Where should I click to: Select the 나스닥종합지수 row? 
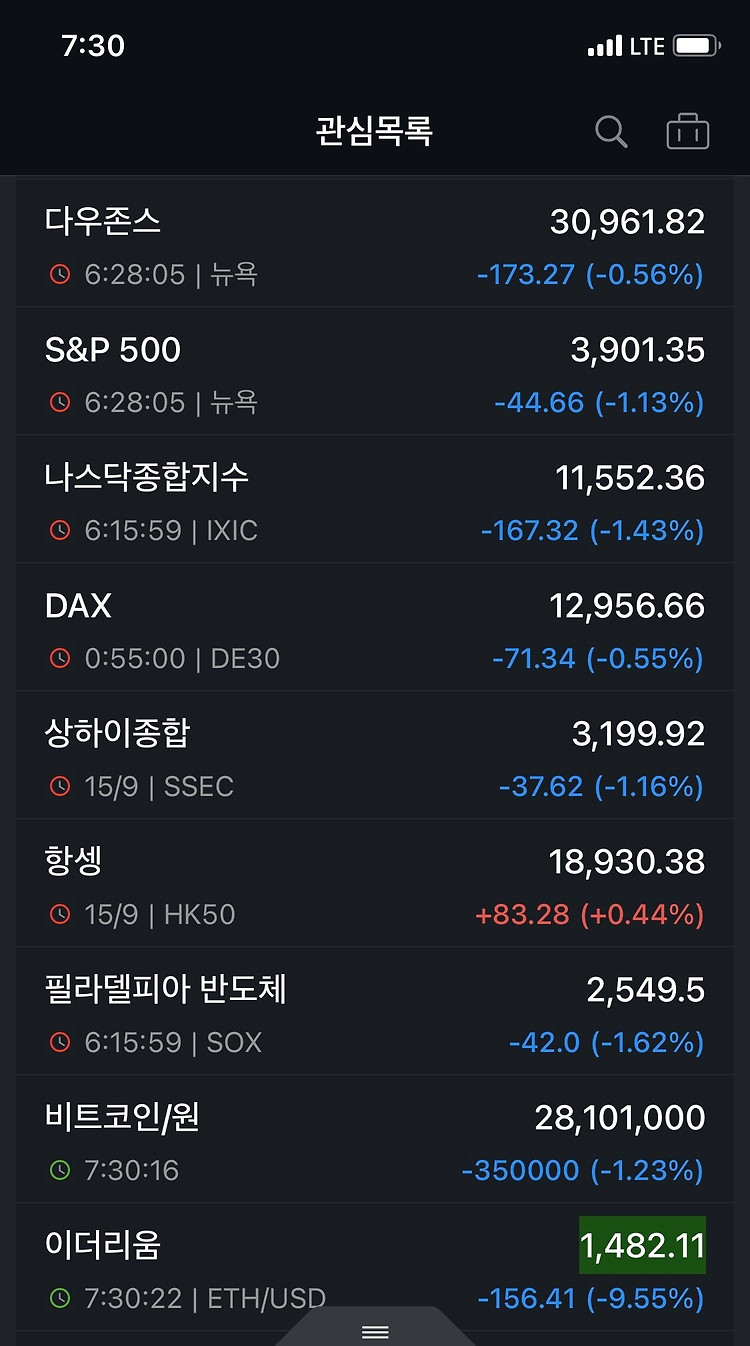pos(375,499)
